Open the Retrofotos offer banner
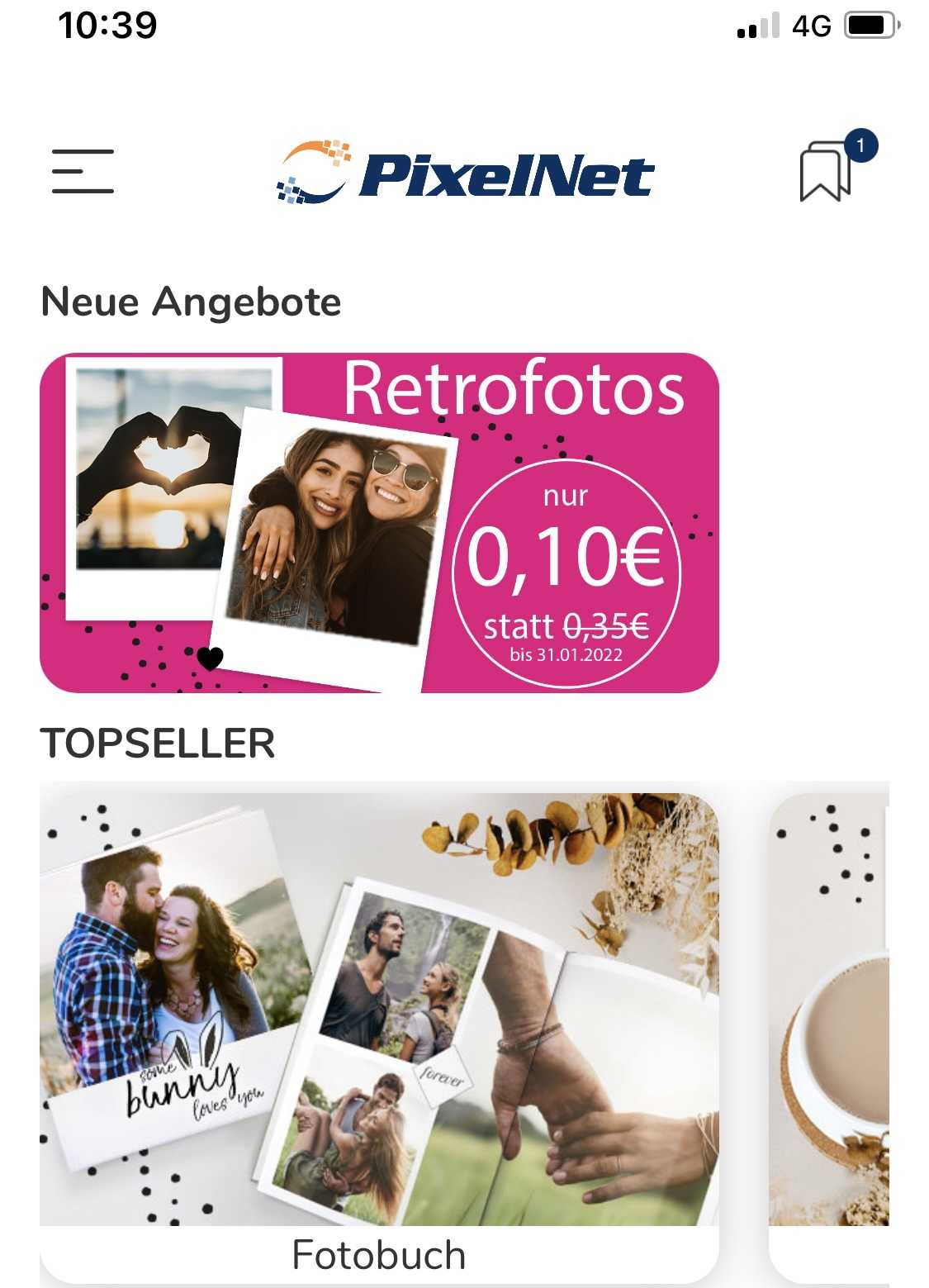This screenshot has height=1288, width=929. [x=379, y=522]
